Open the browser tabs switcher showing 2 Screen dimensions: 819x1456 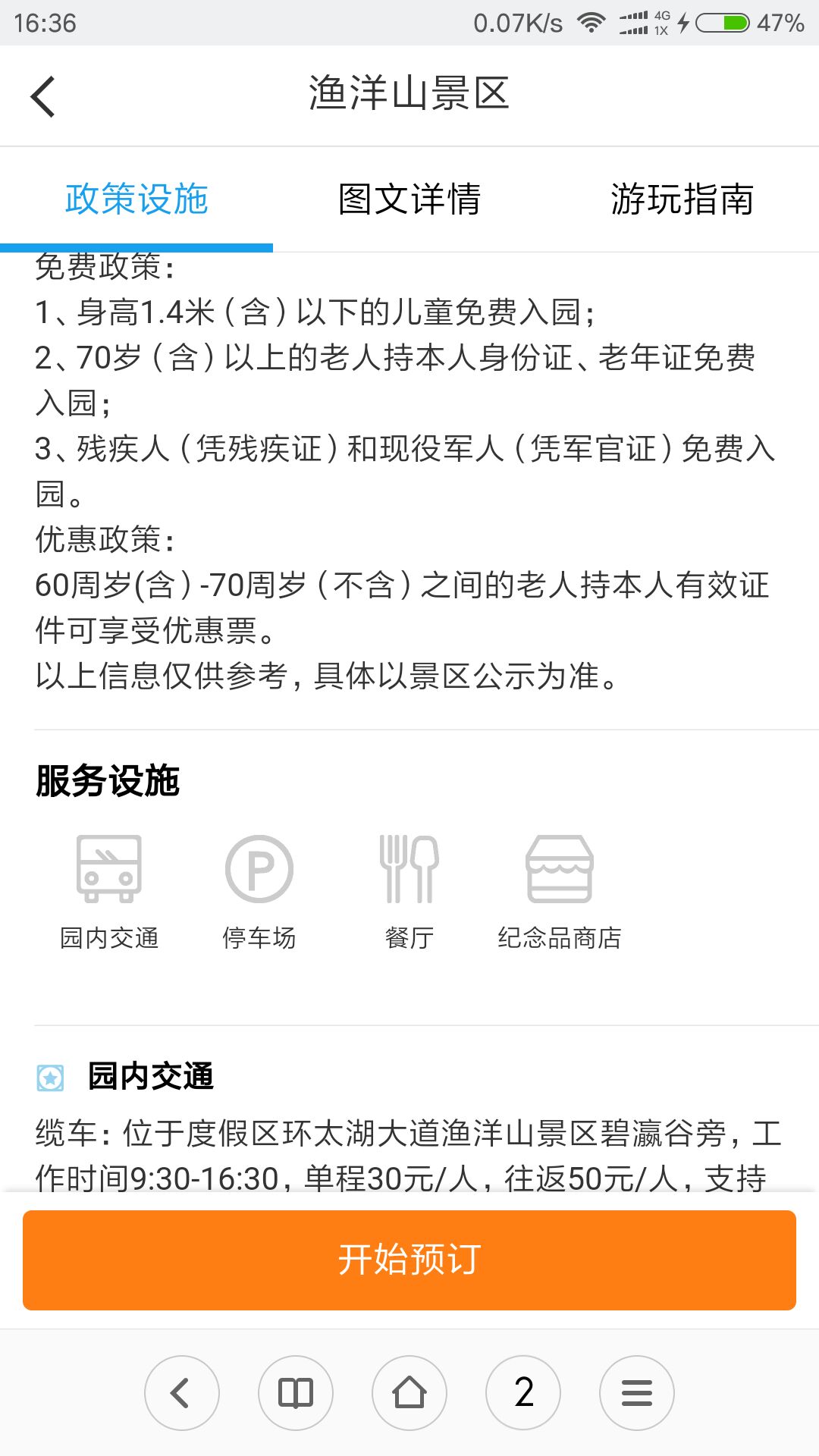(x=523, y=1393)
